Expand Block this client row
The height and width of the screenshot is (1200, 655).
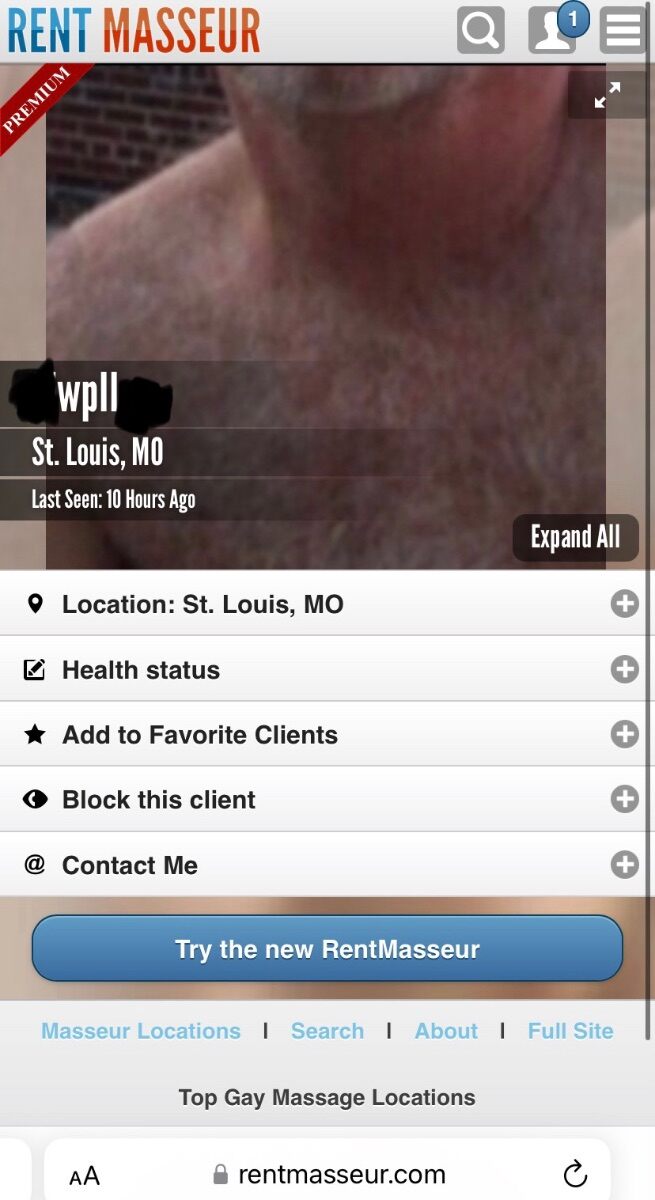[x=327, y=800]
